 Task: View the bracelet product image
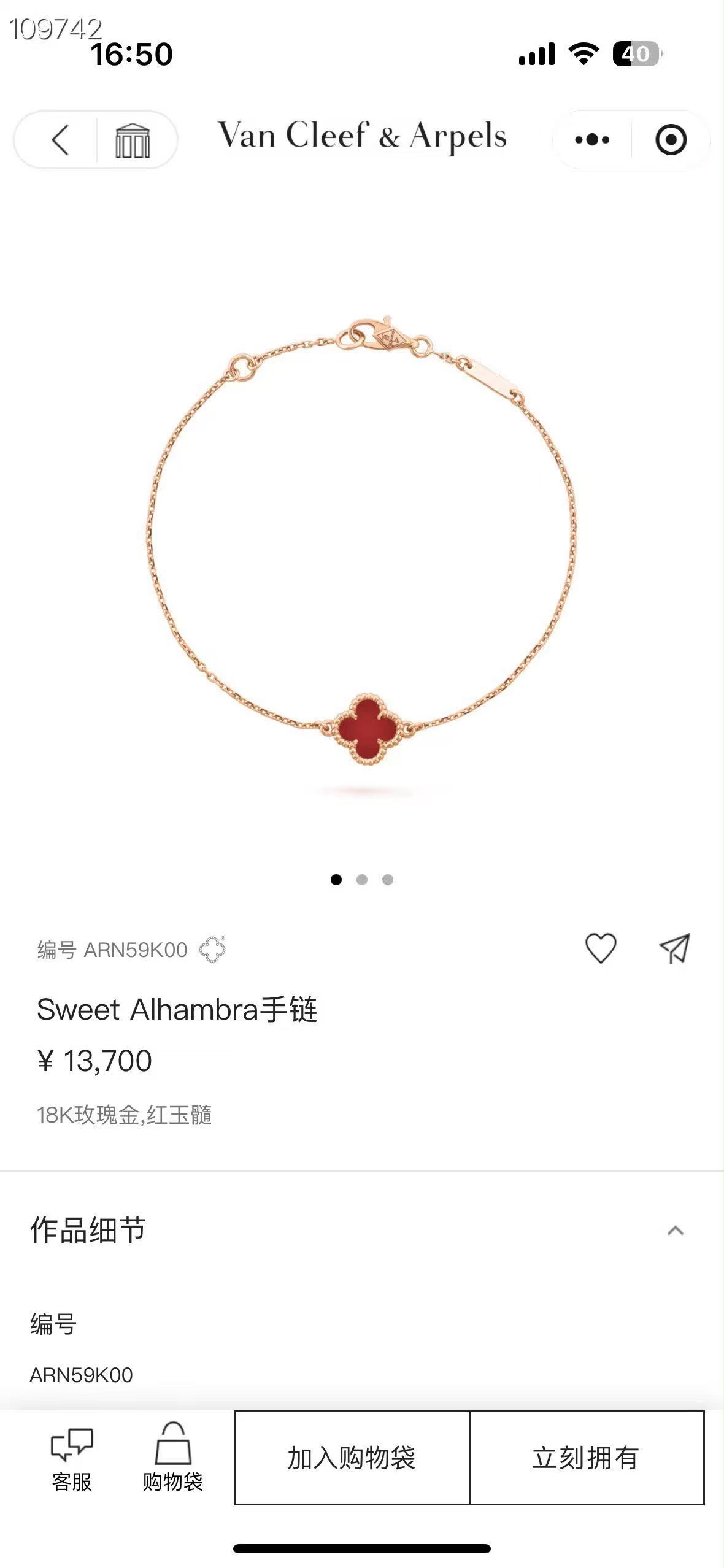(361, 540)
